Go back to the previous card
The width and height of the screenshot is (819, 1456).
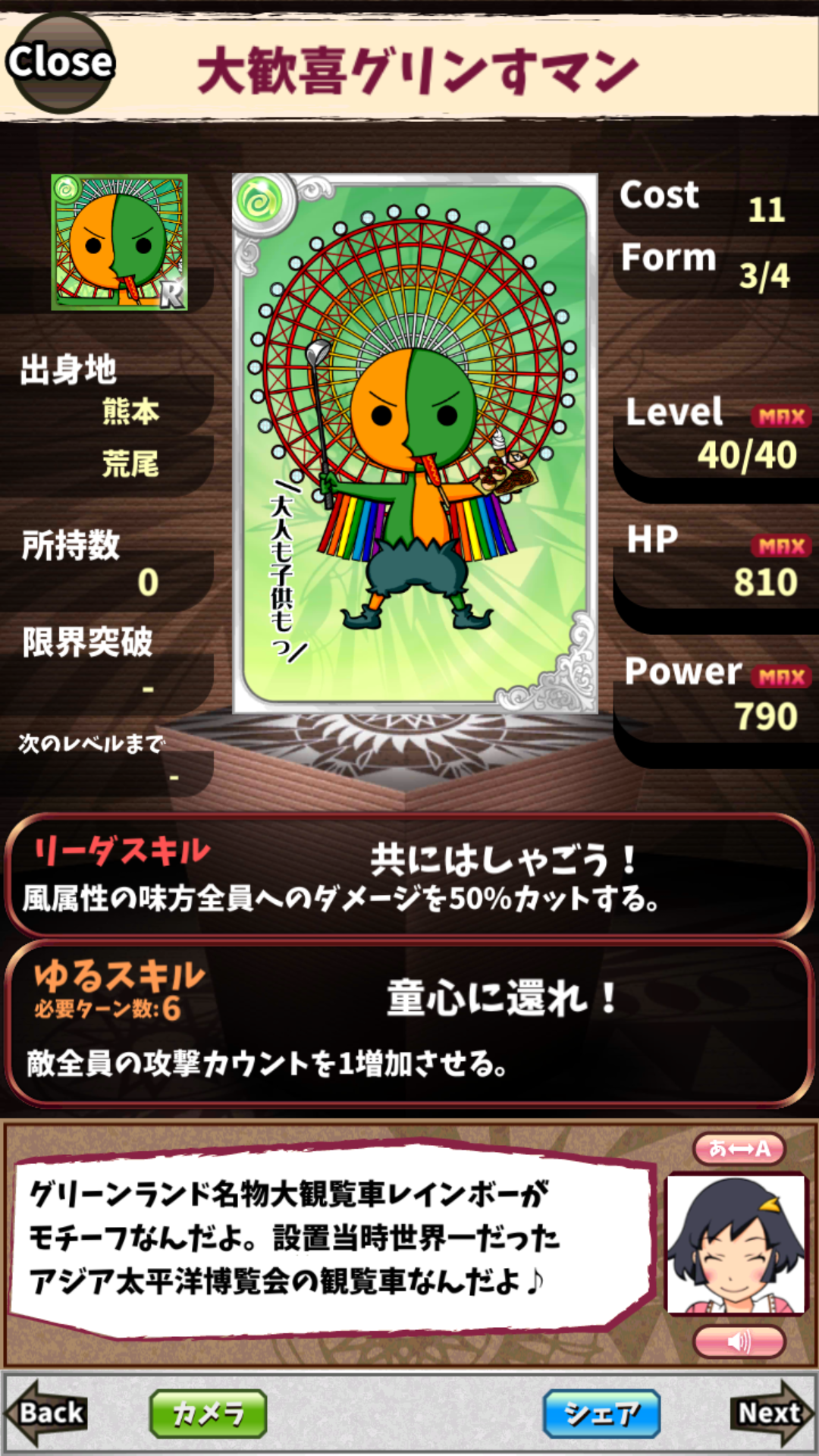pyautogui.click(x=47, y=1413)
